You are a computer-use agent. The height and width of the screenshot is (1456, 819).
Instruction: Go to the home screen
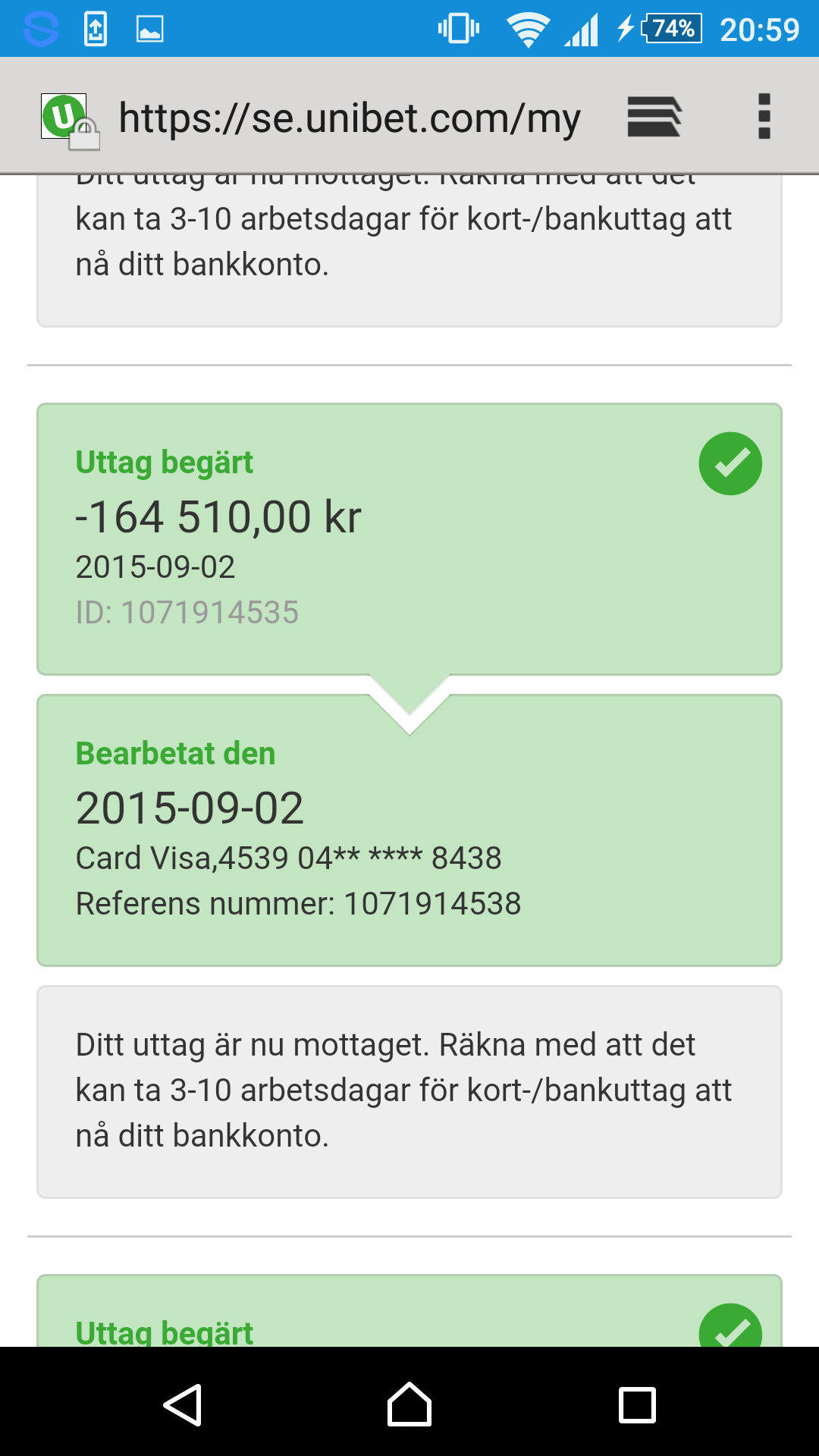(409, 1404)
